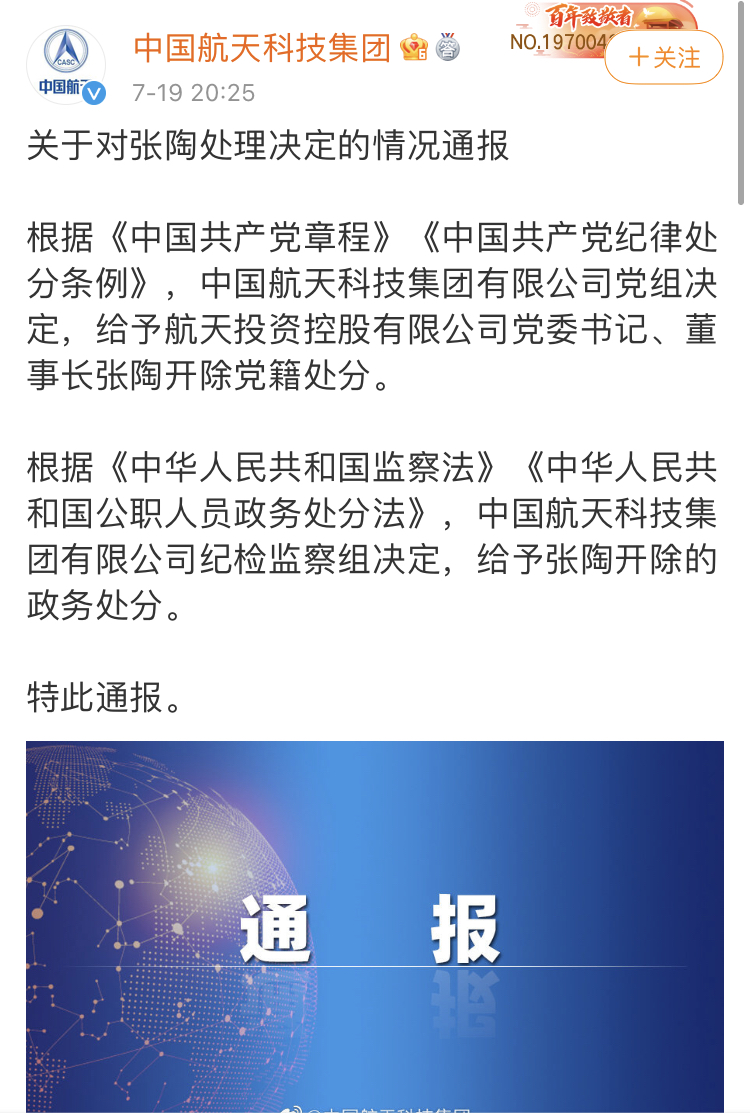Open the 中国航天科技集团 profile avatar
Image resolution: width=750 pixels, height=1113 pixels.
point(65,65)
